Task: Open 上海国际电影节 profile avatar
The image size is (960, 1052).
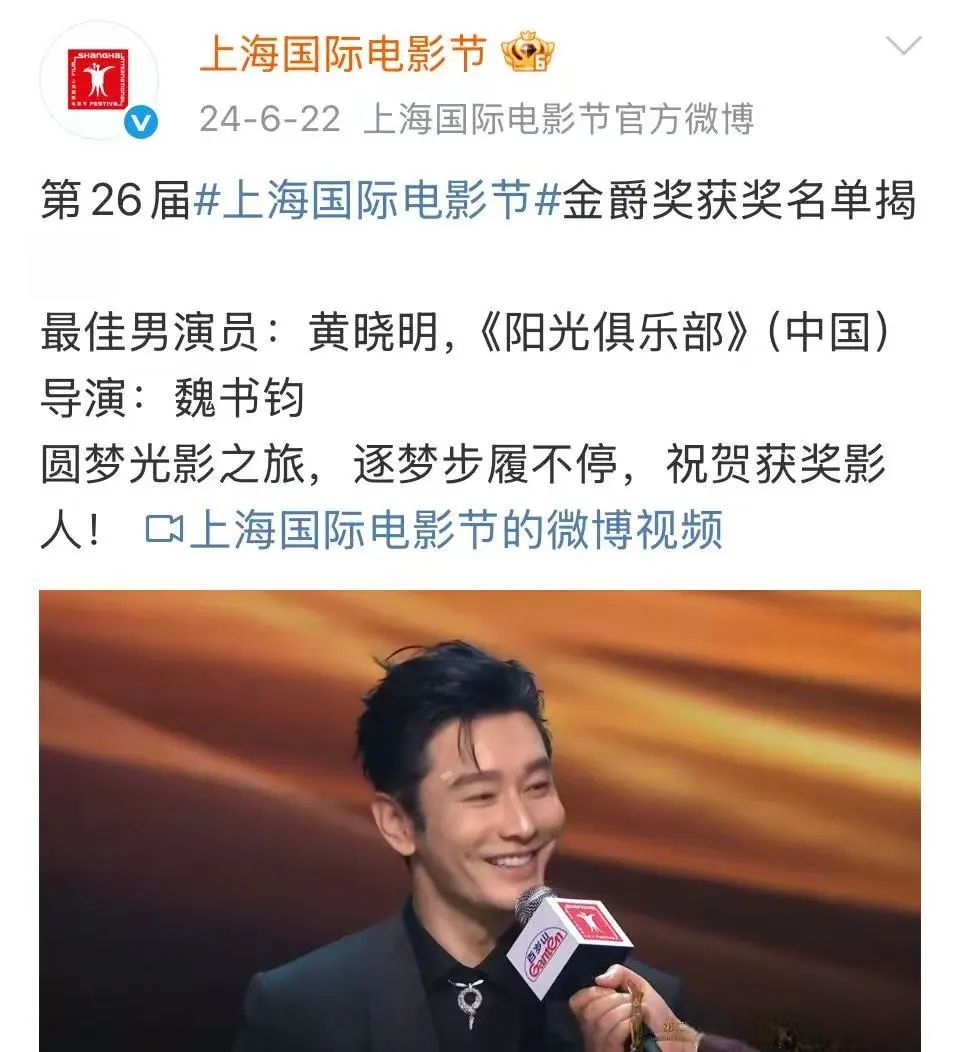Action: pos(98,80)
